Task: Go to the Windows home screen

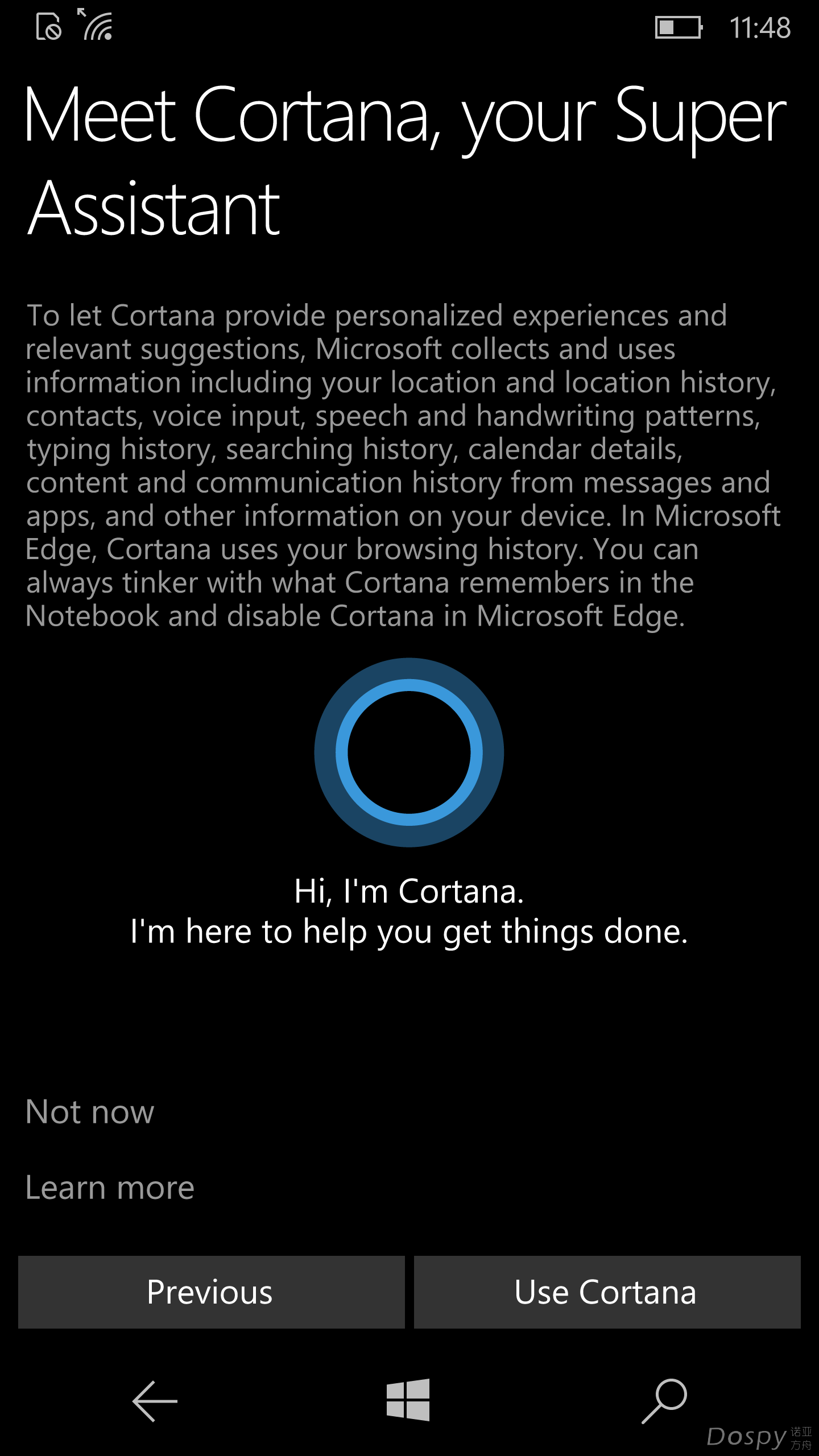Action: click(408, 1400)
